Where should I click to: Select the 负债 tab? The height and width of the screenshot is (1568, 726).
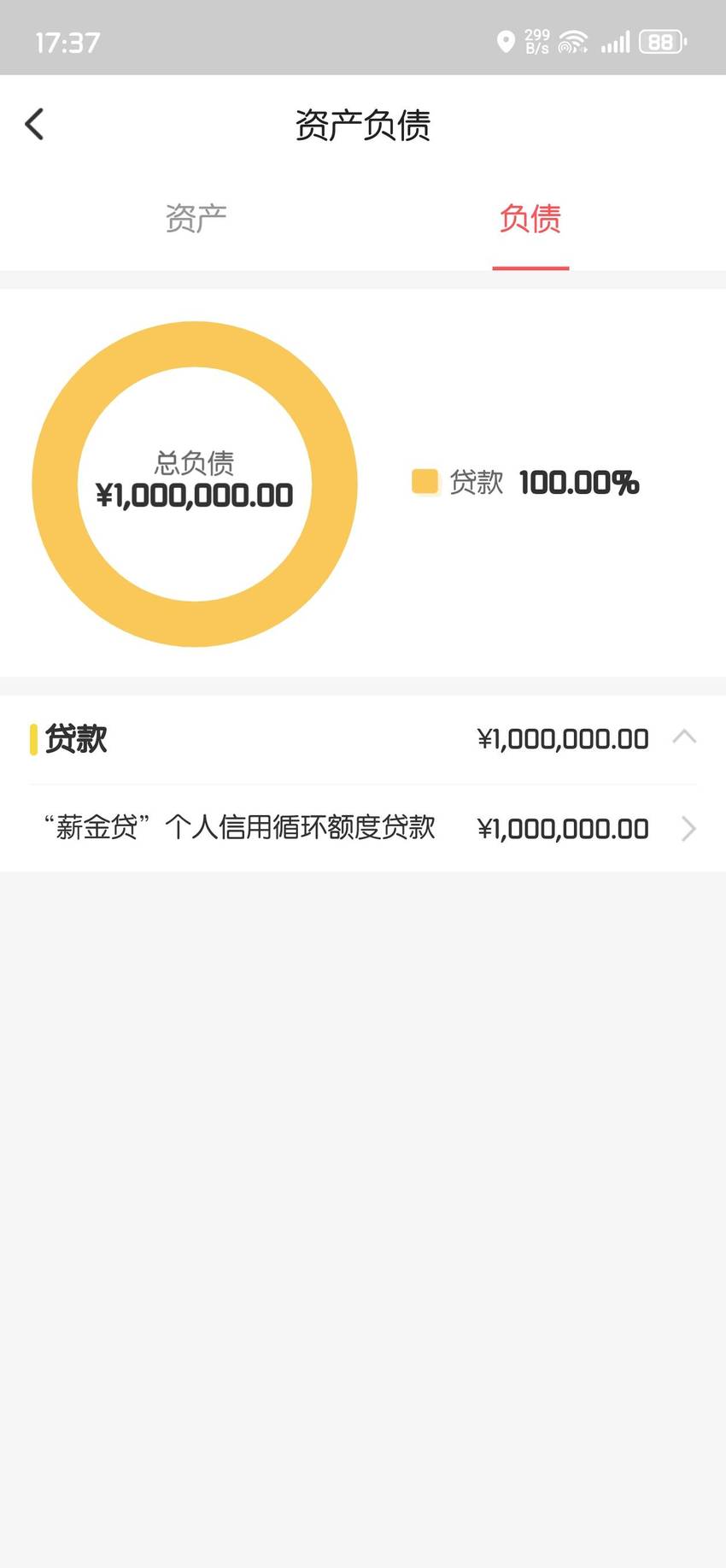click(x=530, y=219)
